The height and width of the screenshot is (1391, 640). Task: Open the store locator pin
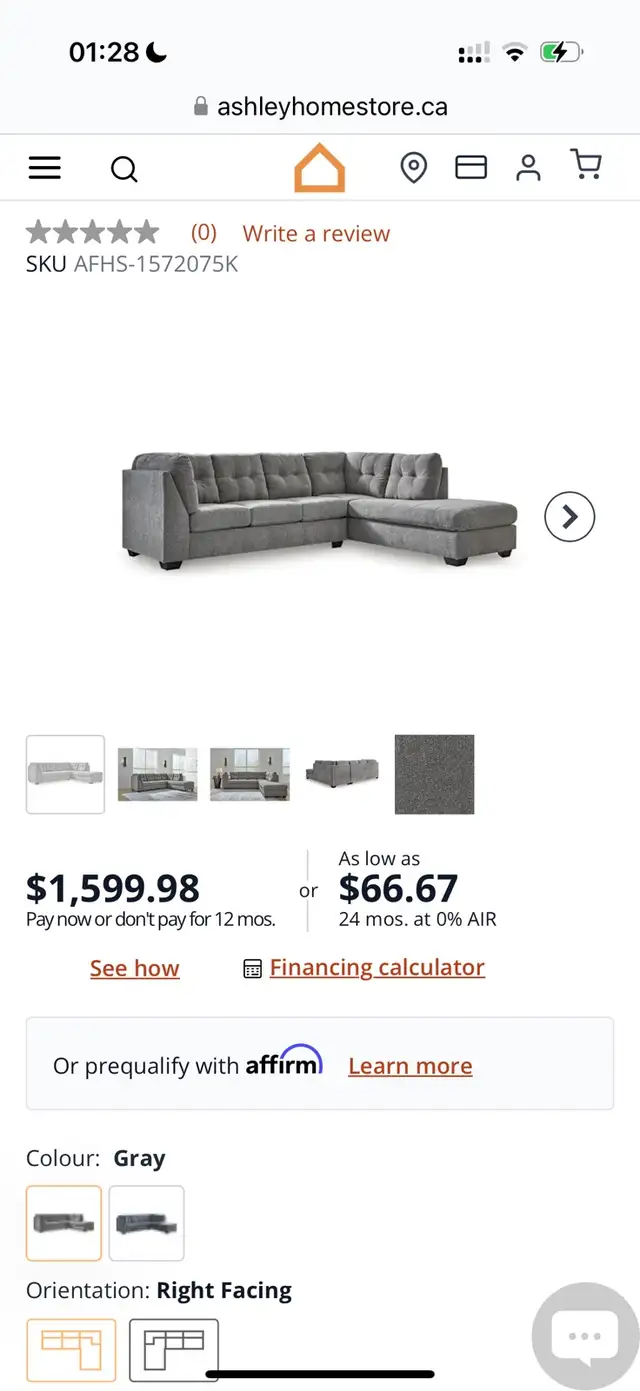coord(413,168)
